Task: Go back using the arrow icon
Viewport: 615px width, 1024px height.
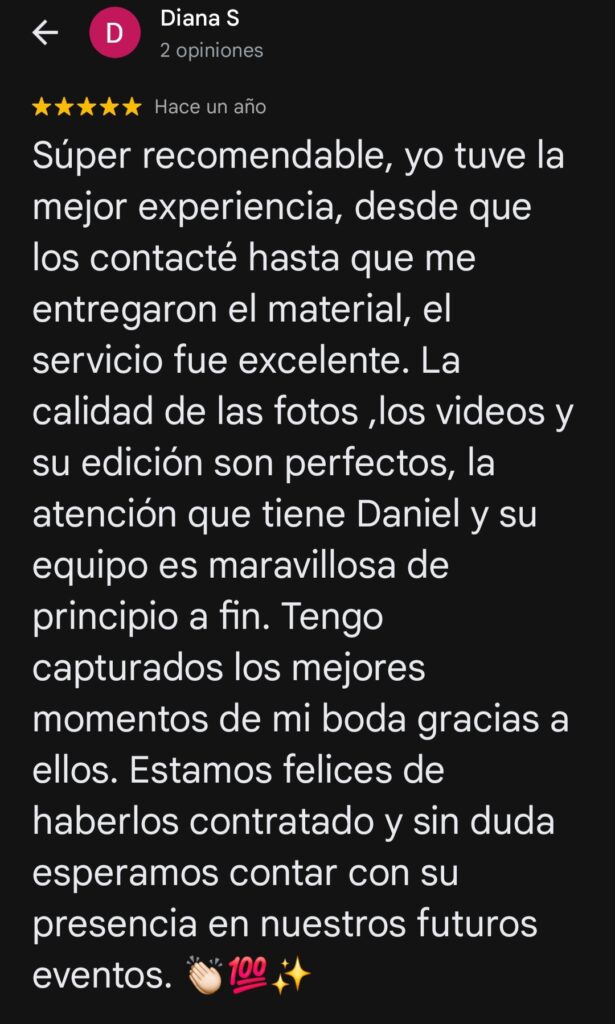Action: click(x=45, y=33)
